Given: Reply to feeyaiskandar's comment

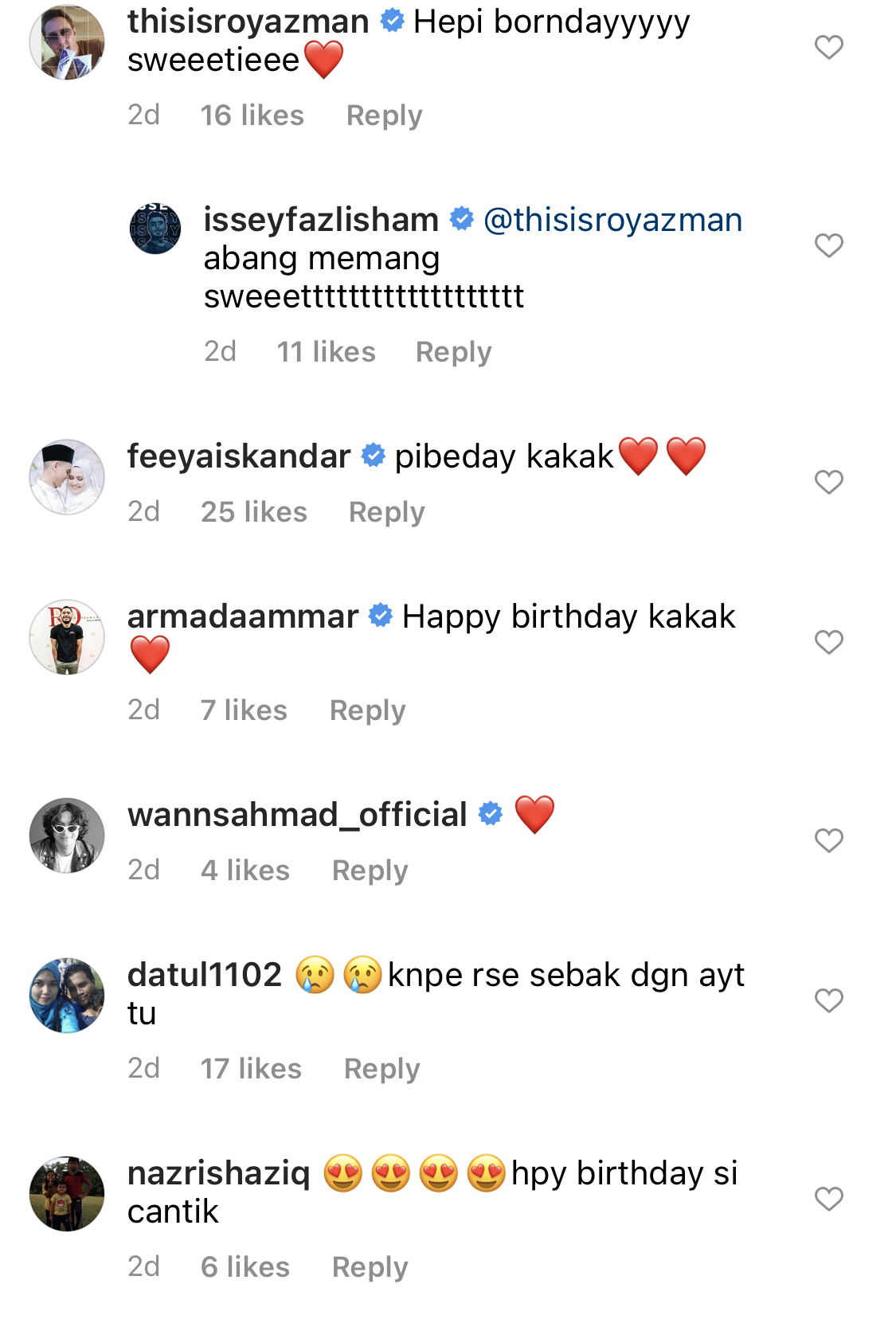Looking at the screenshot, I should (x=386, y=512).
